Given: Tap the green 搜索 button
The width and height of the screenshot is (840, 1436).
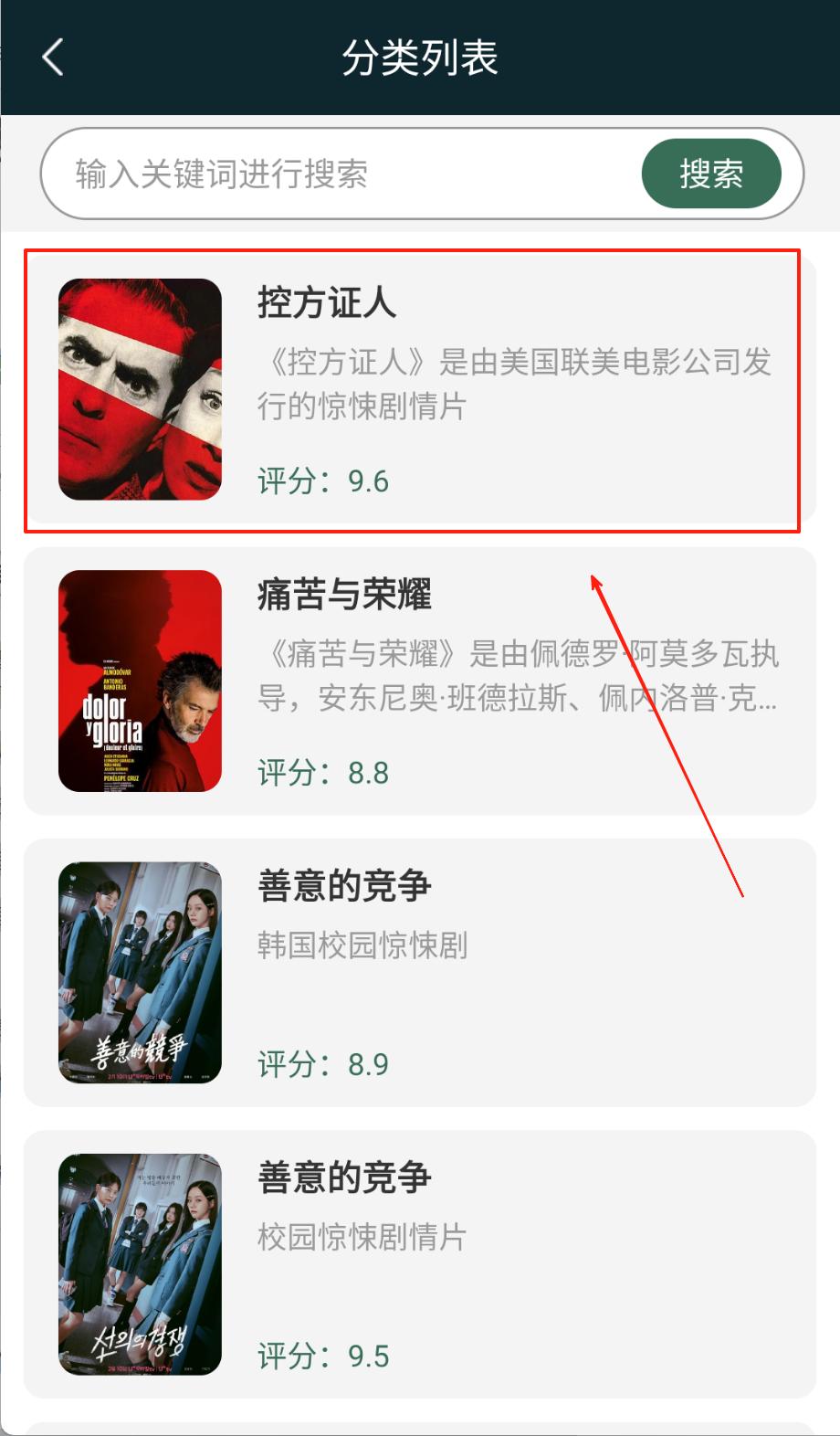Looking at the screenshot, I should pos(711,174).
